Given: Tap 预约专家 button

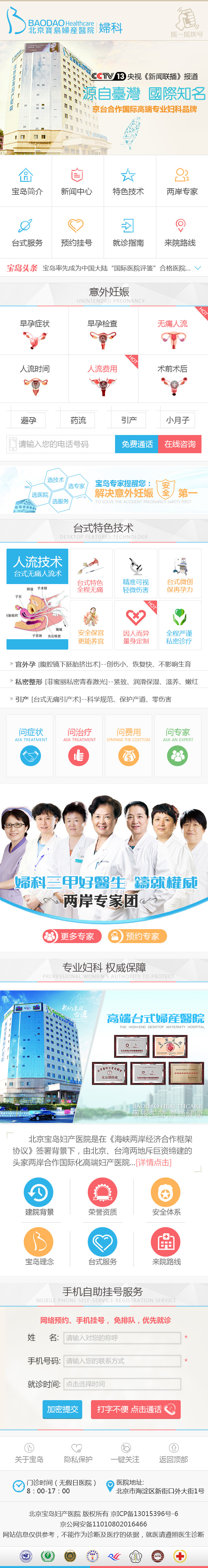Looking at the screenshot, I should pos(136,936).
